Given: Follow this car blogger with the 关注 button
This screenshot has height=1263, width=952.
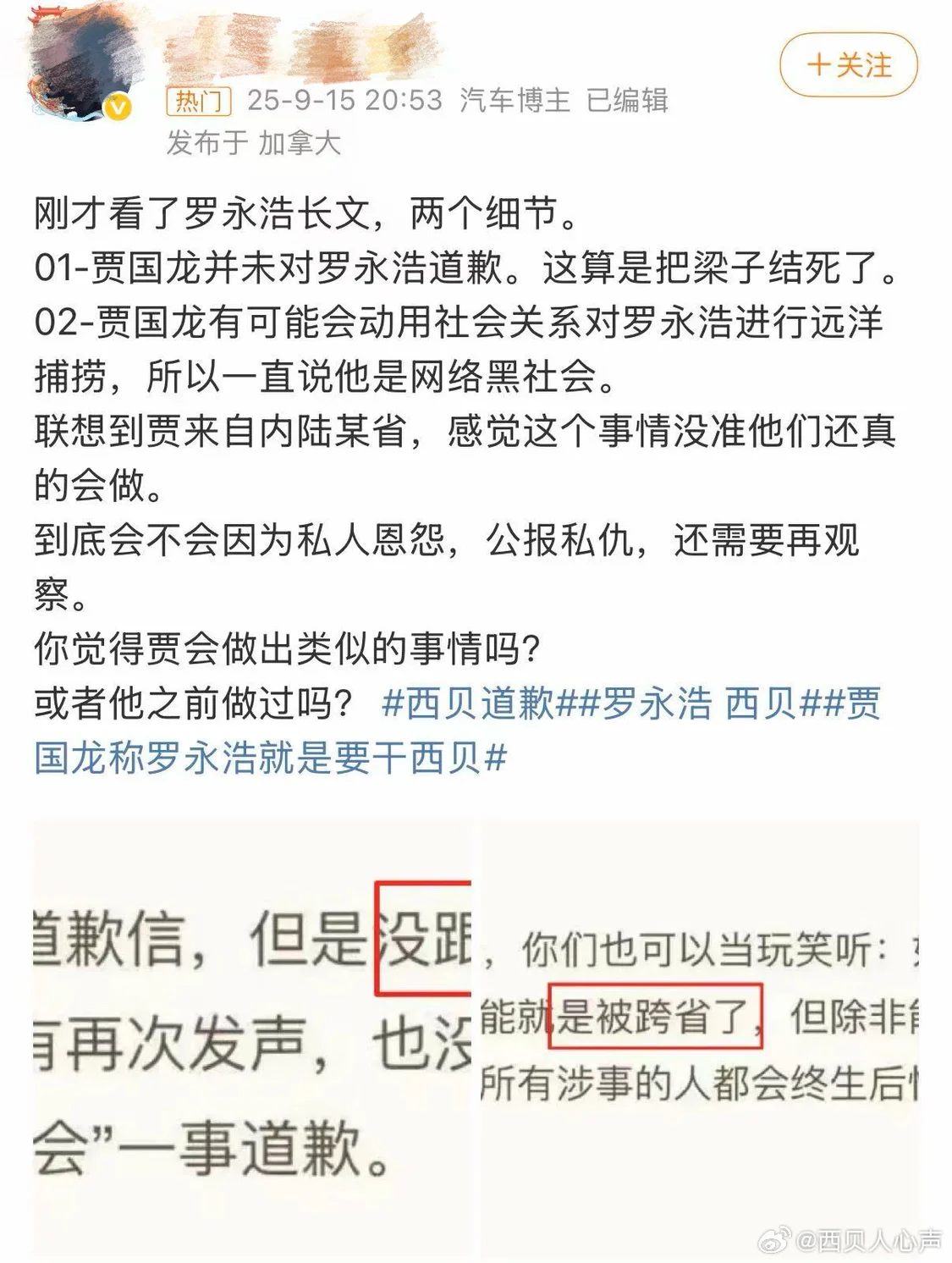Looking at the screenshot, I should tap(848, 65).
